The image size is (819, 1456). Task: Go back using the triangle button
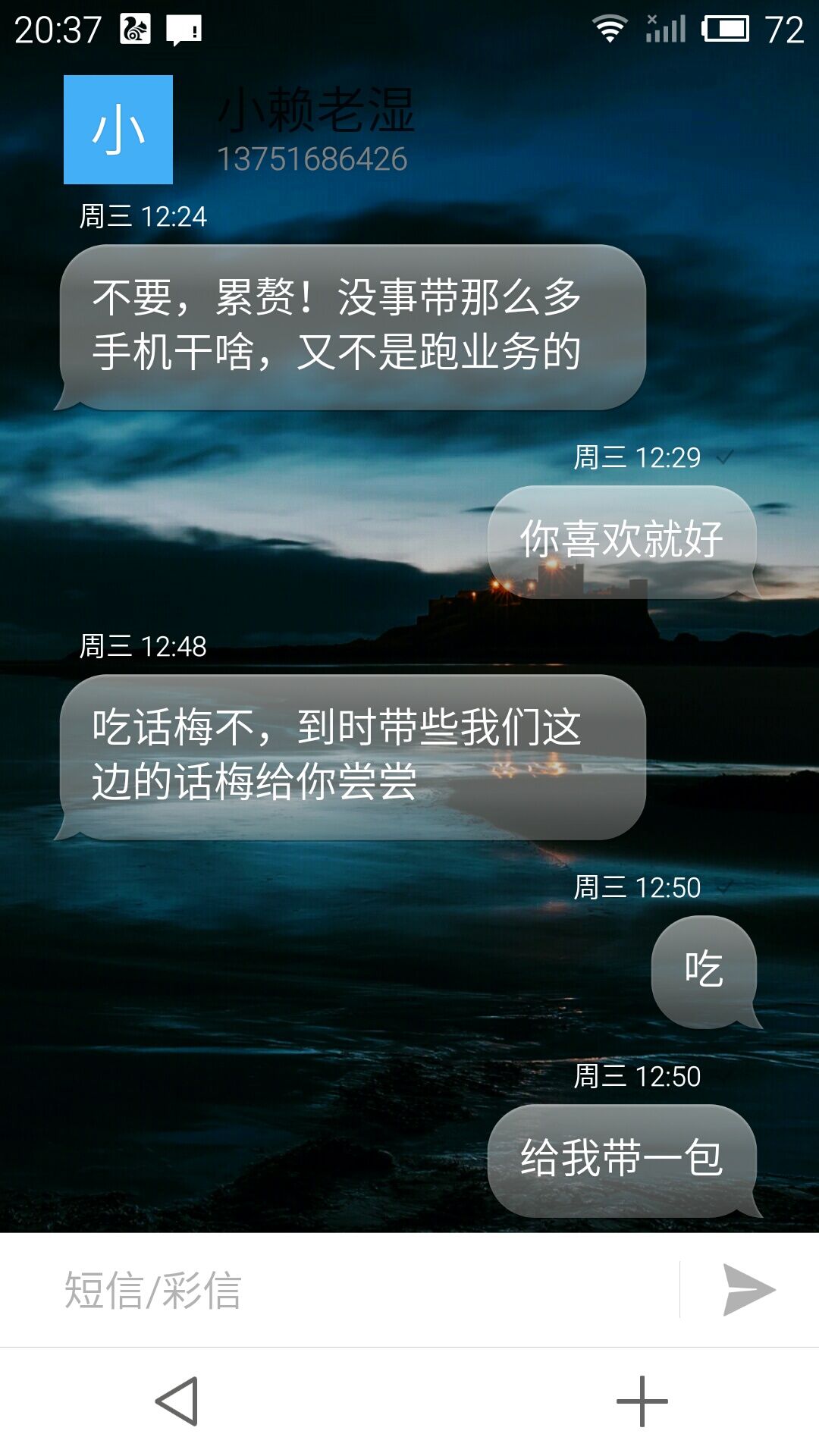pyautogui.click(x=177, y=1401)
